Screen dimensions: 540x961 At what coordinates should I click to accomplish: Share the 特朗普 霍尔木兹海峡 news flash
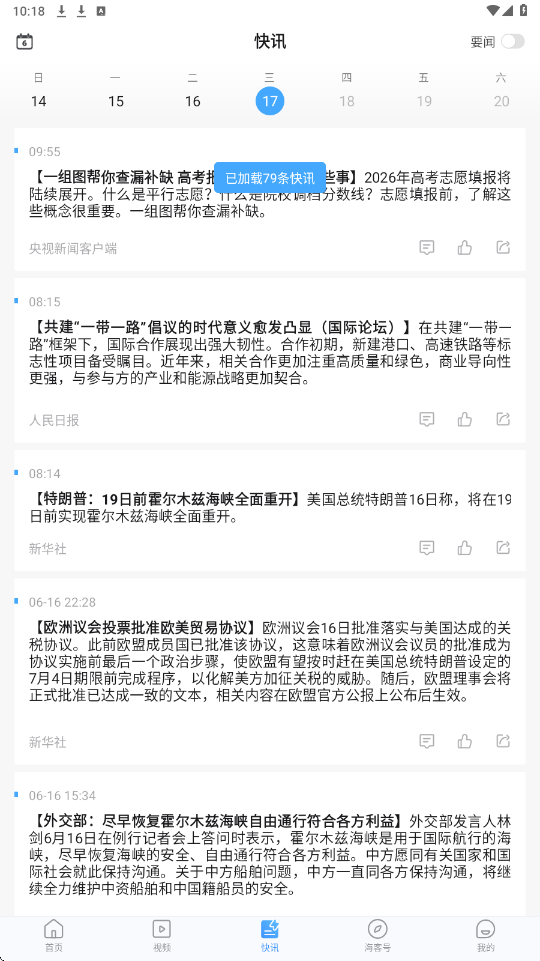point(503,548)
